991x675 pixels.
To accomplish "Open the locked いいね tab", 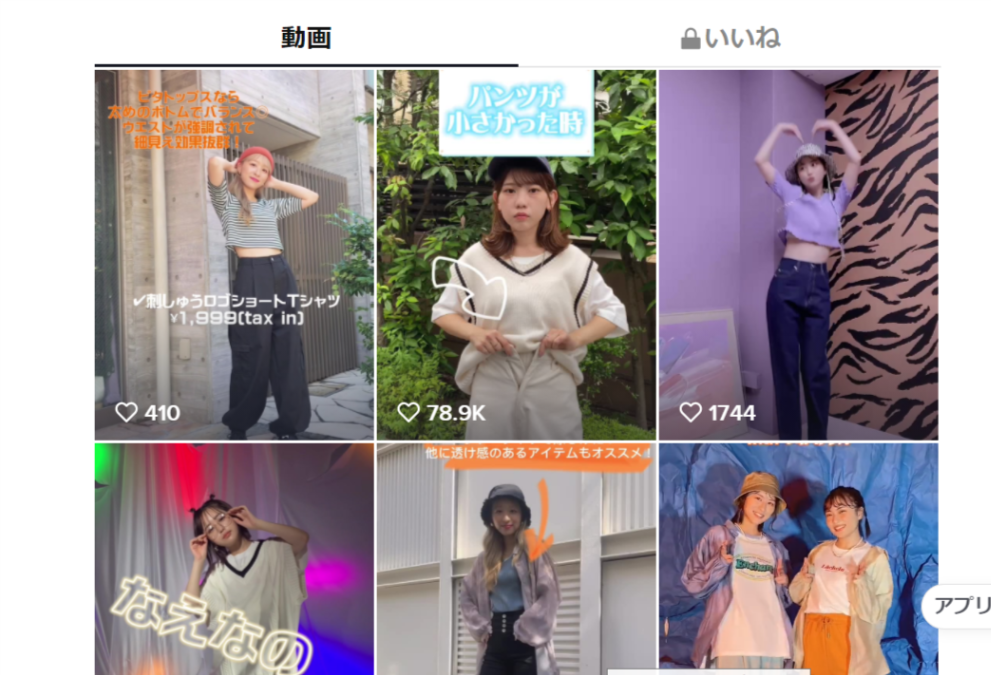I will coord(730,39).
